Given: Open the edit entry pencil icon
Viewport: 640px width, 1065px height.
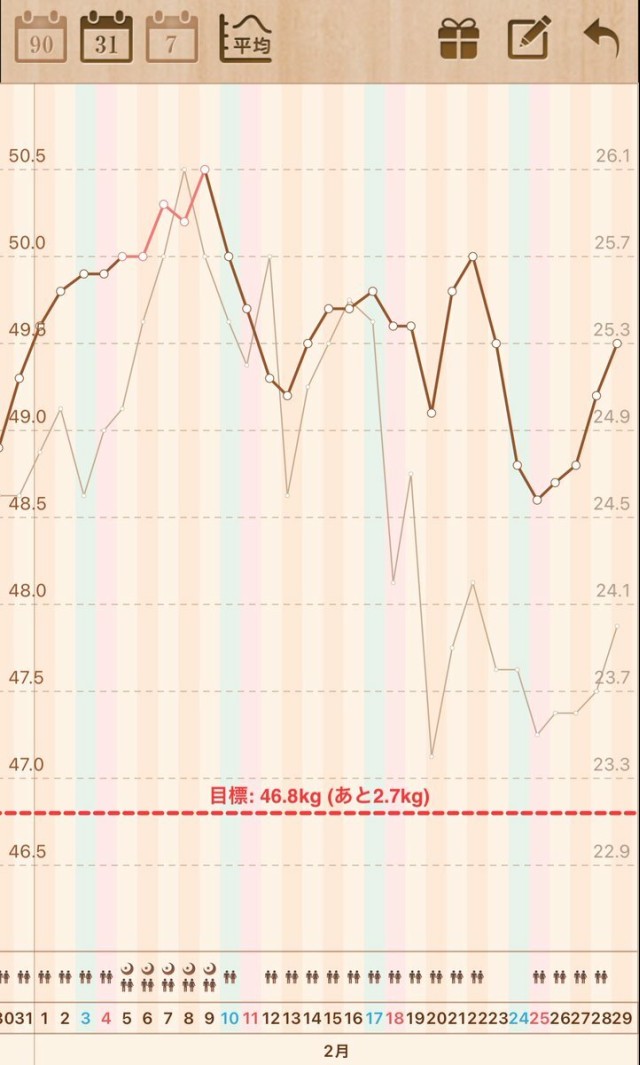Looking at the screenshot, I should coord(529,39).
